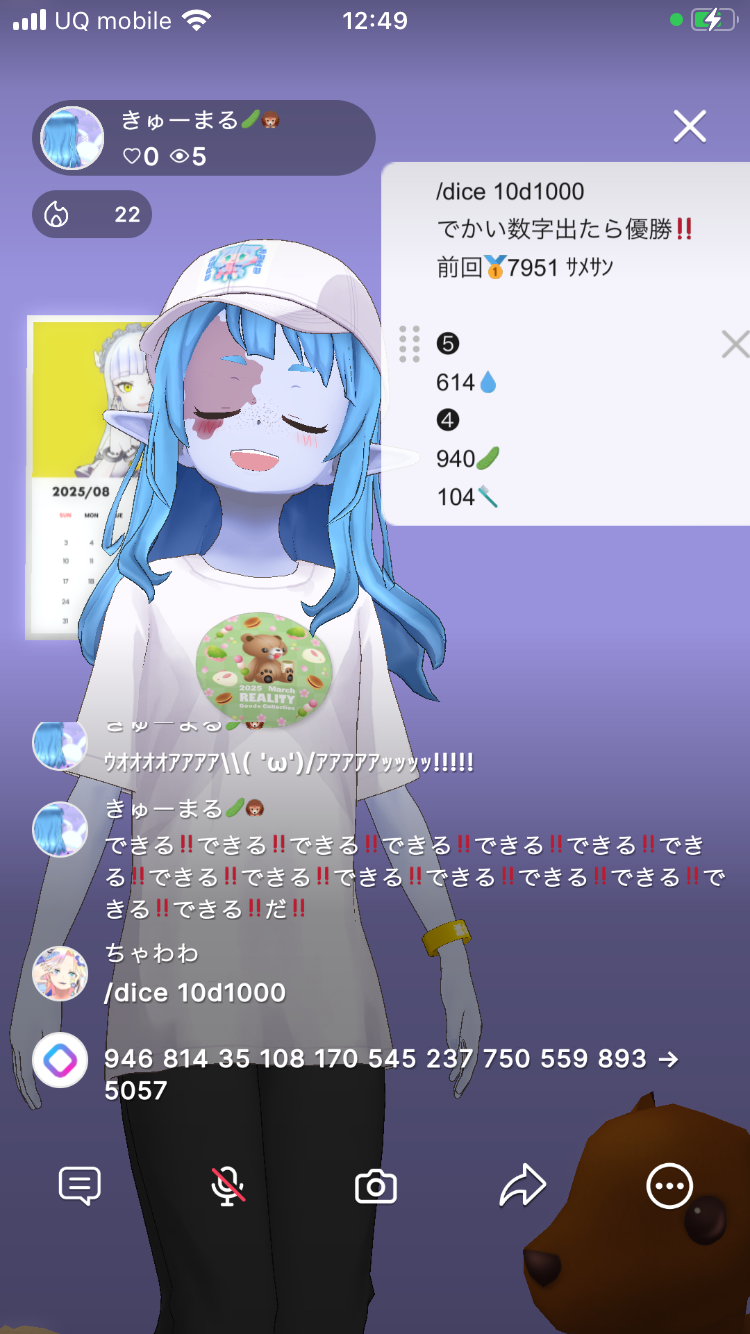Close the live stream view
Viewport: 750px width, 1334px height.
point(689,126)
